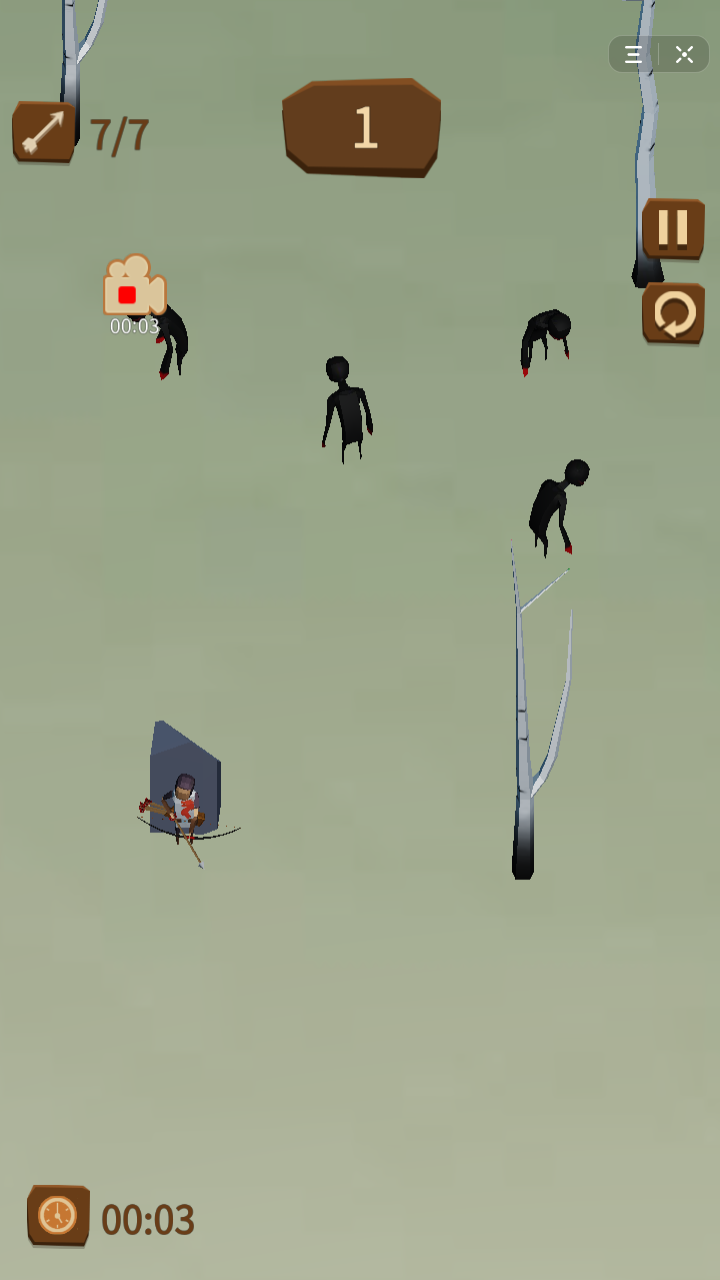720x1280 pixels.
Task: Open the mini-program menu
Action: pos(633,55)
